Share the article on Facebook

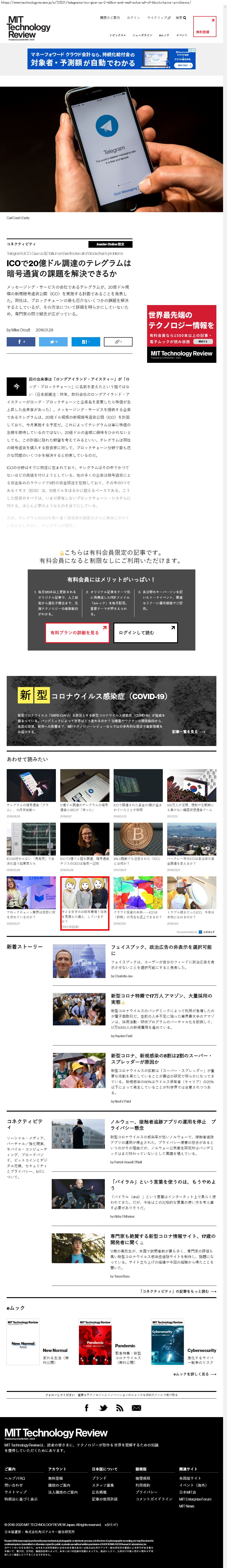coord(21,342)
